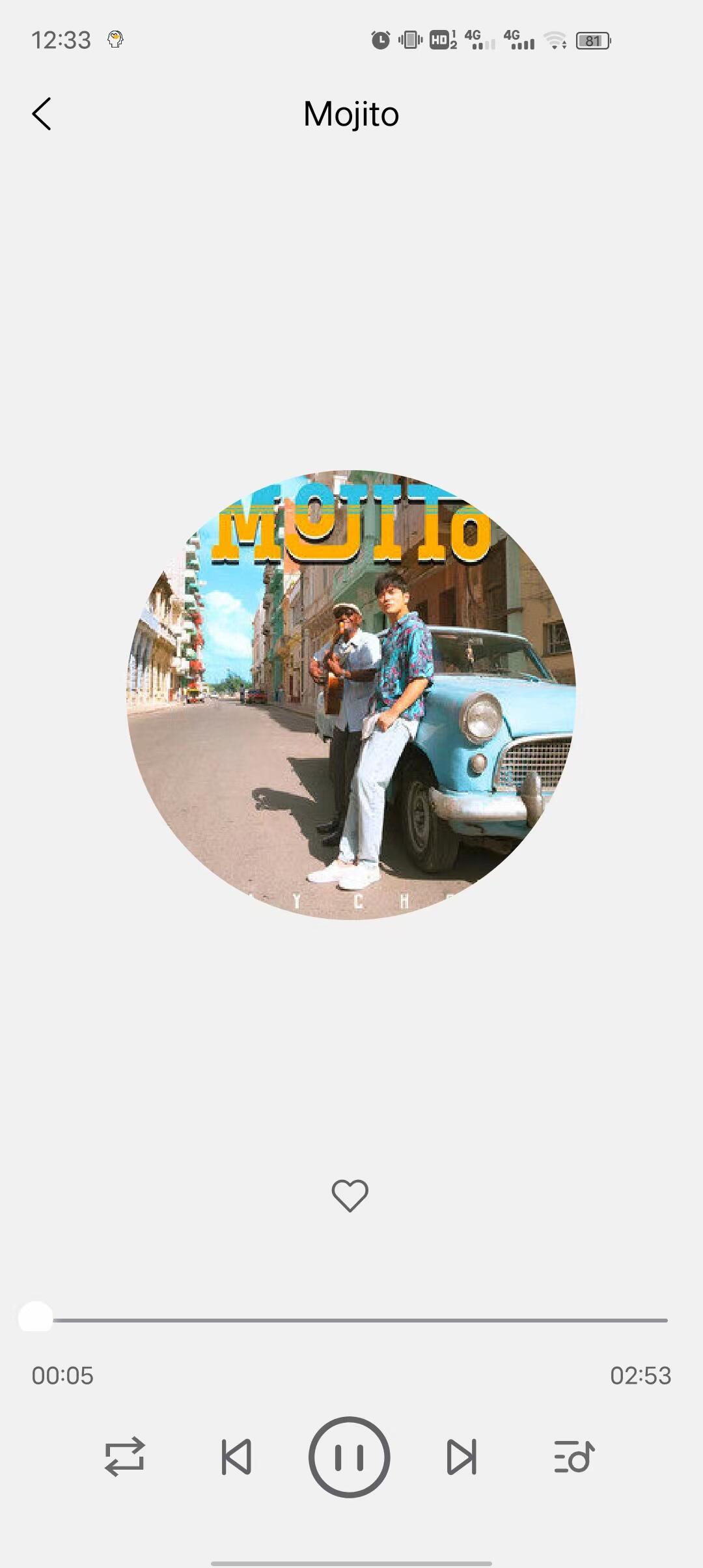Image resolution: width=703 pixels, height=1568 pixels.
Task: Go back from the Mojito player
Action: [x=42, y=114]
